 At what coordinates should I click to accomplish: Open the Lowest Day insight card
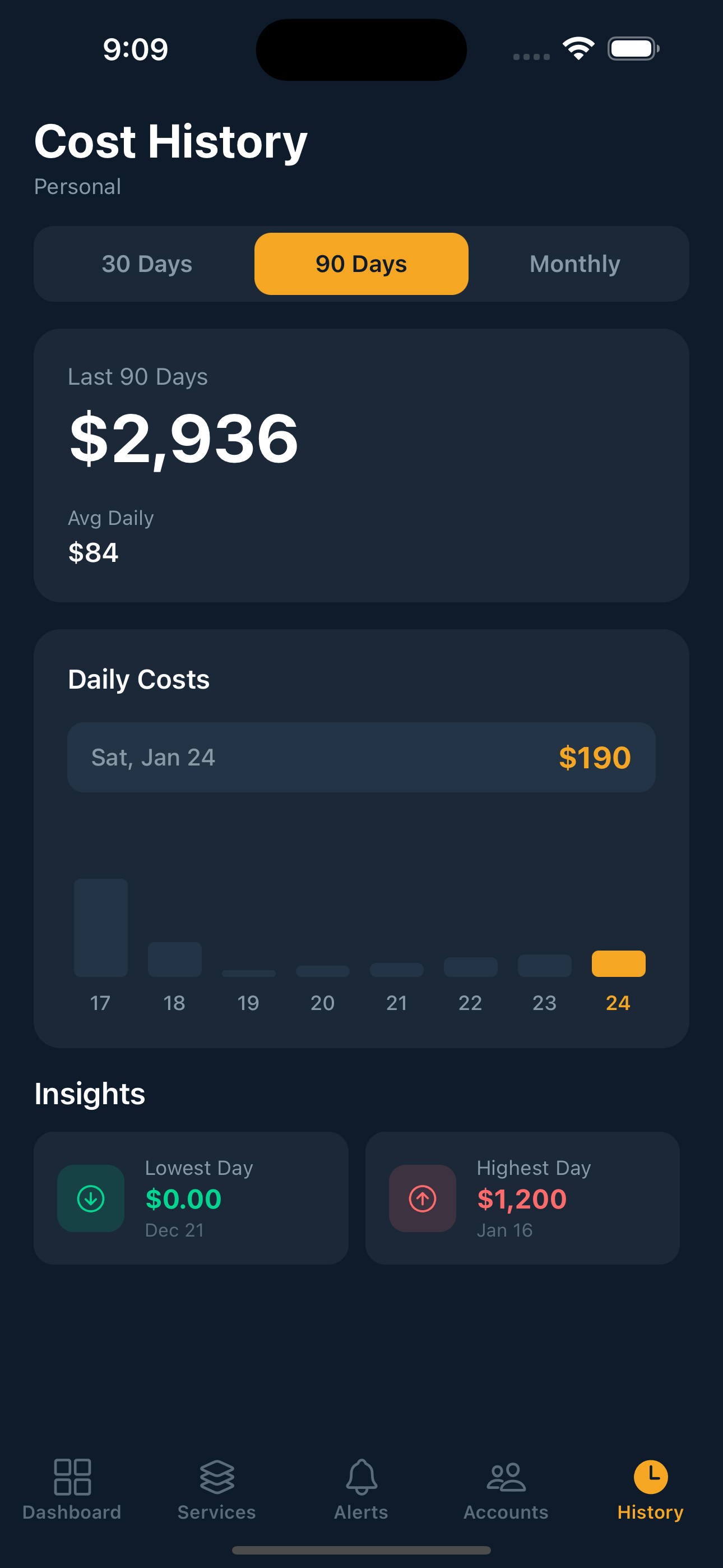(191, 1198)
